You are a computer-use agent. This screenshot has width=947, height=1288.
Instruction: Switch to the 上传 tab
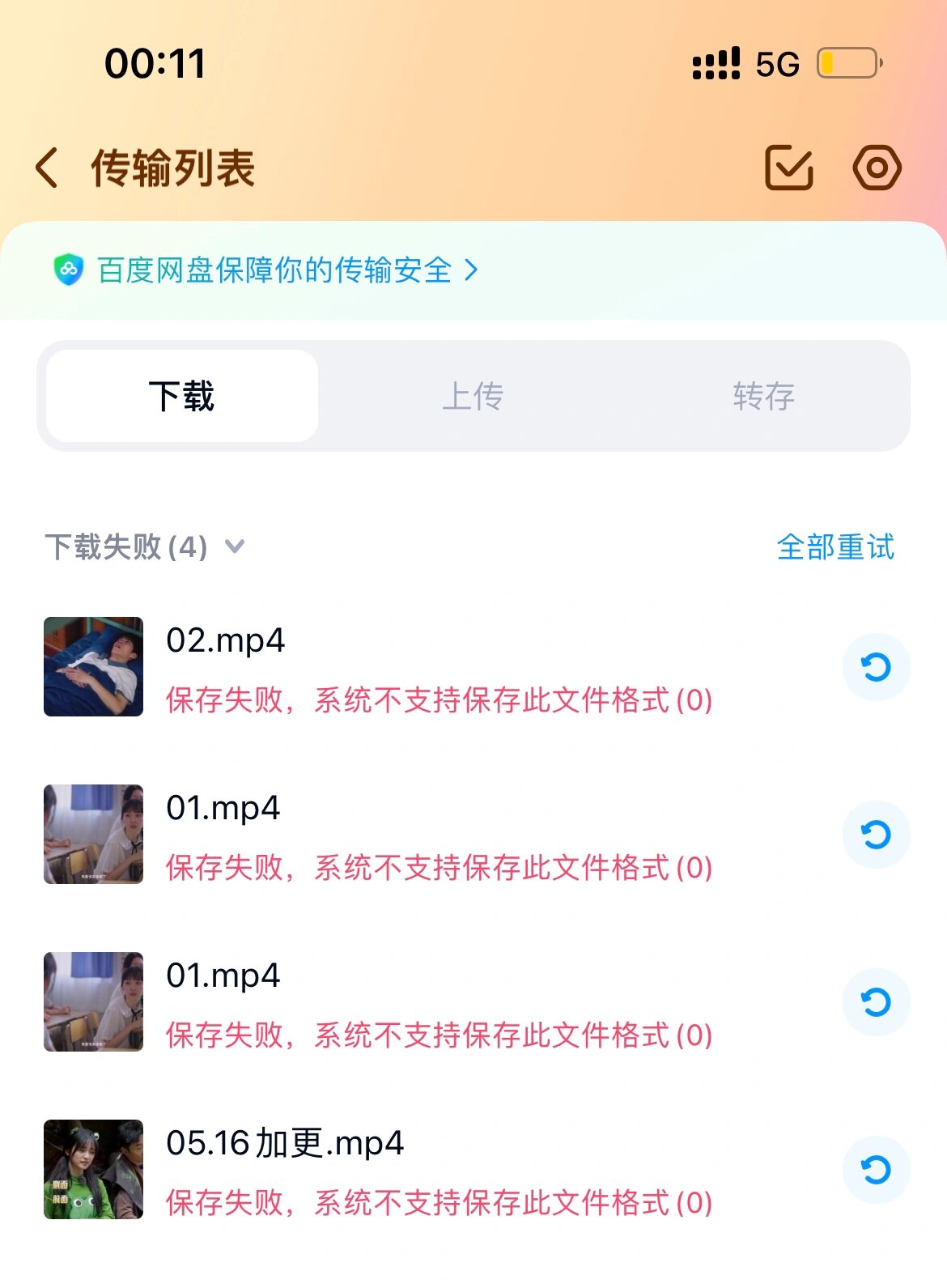(x=473, y=397)
